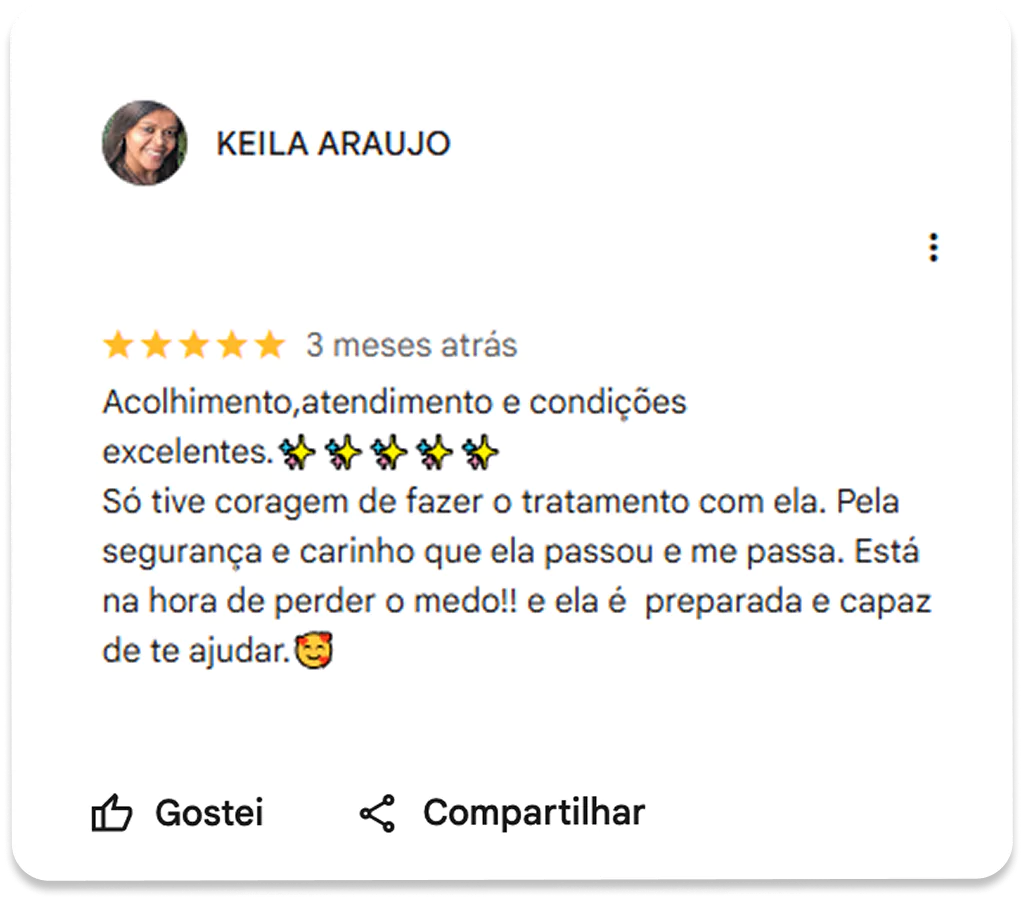Open Keila Araujo's profile photo

(x=145, y=143)
